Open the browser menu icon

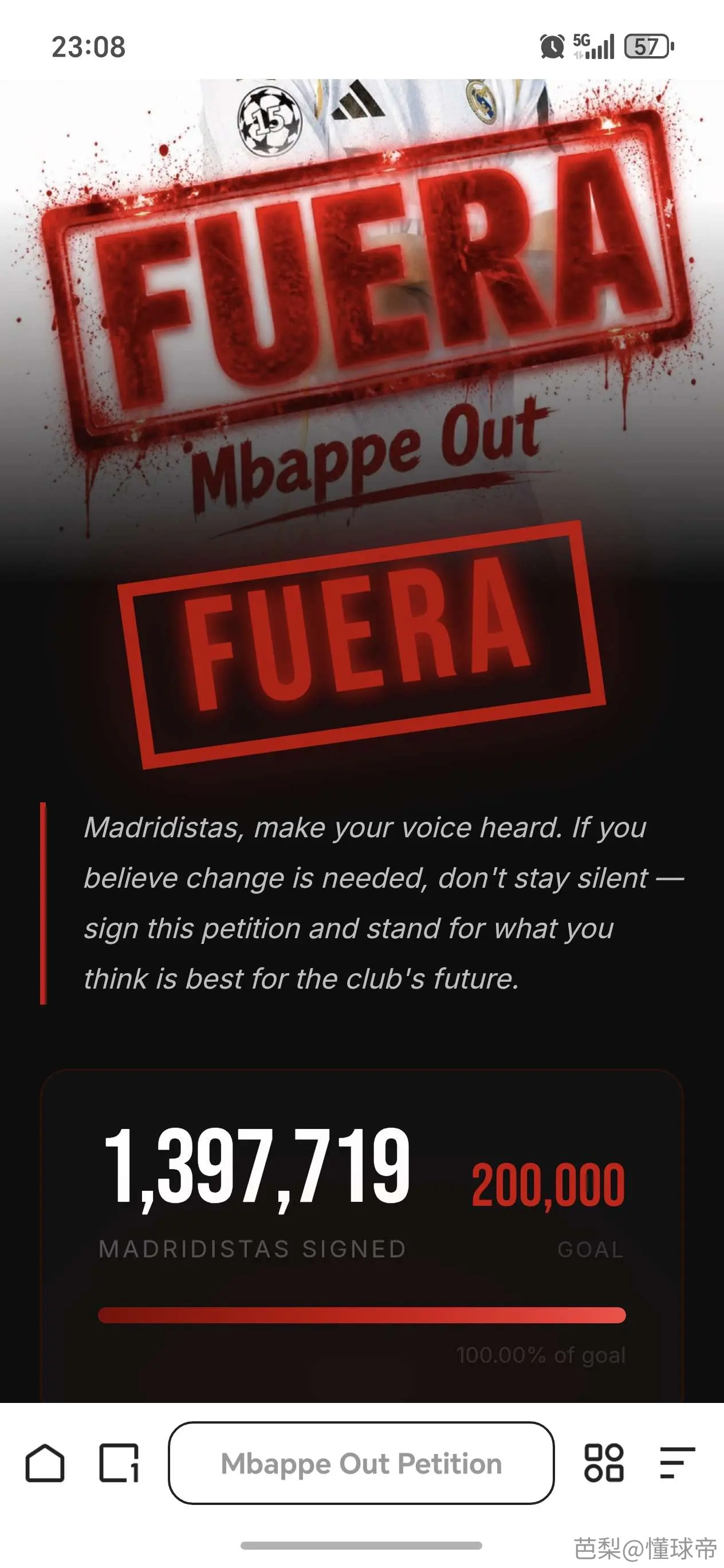coord(678,1463)
